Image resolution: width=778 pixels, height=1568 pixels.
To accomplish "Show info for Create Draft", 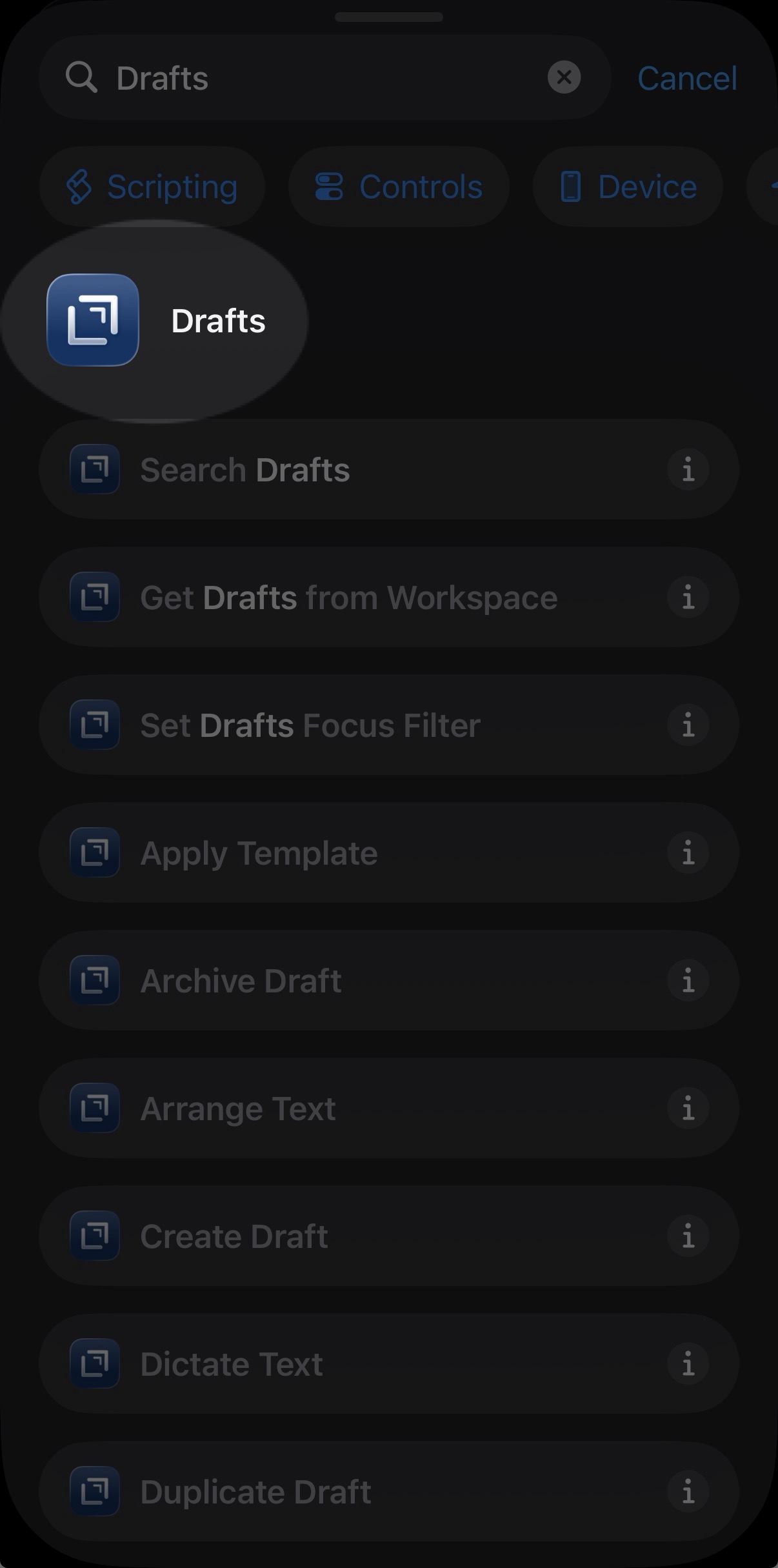I will 688,1236.
